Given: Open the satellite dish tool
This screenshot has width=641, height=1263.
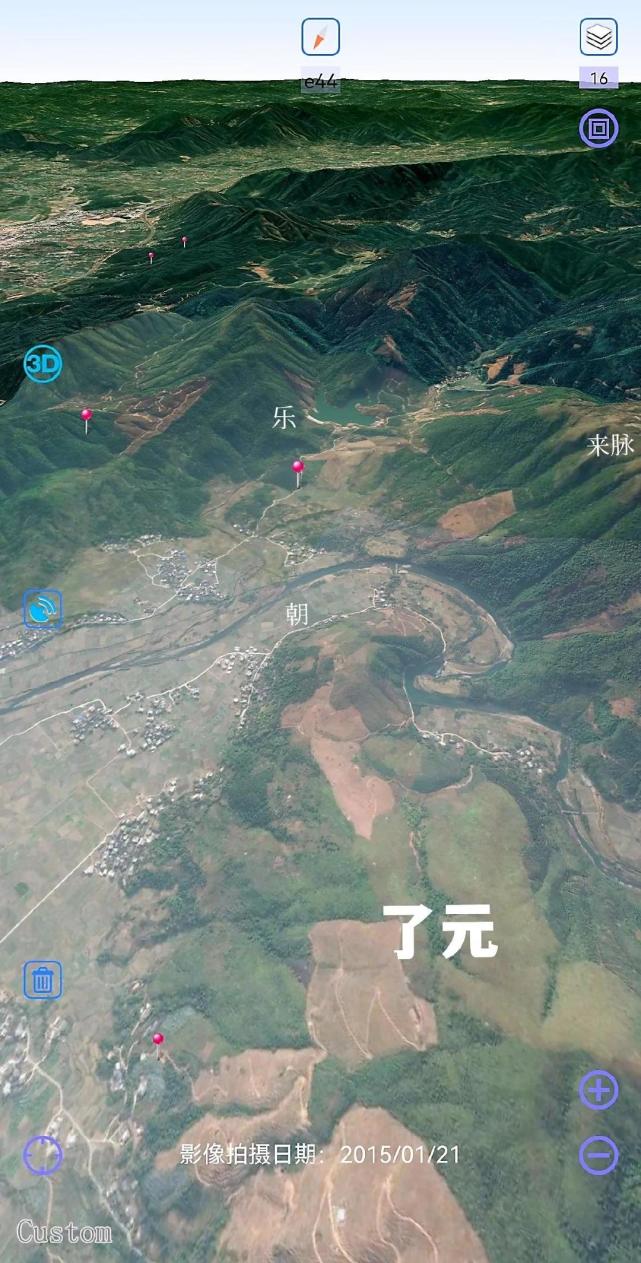Looking at the screenshot, I should coord(43,608).
